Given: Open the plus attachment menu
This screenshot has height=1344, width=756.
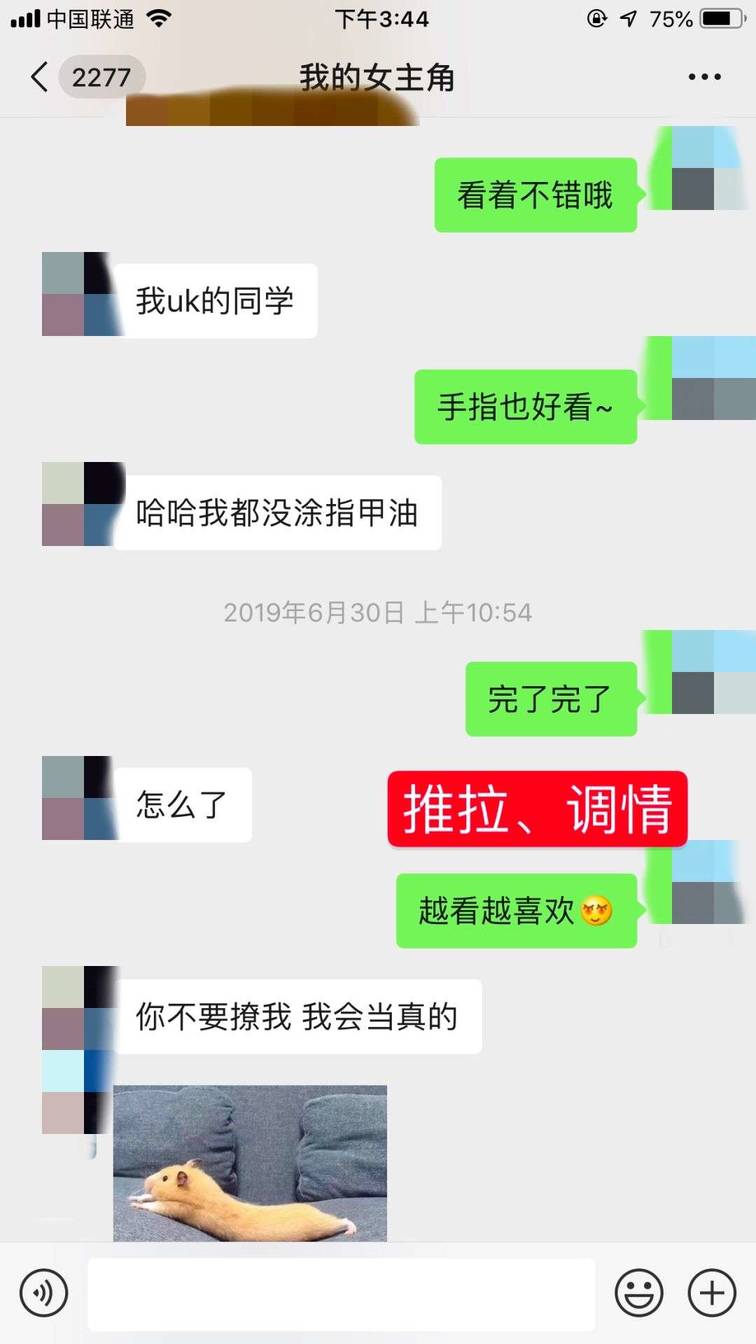Looking at the screenshot, I should [x=712, y=1293].
